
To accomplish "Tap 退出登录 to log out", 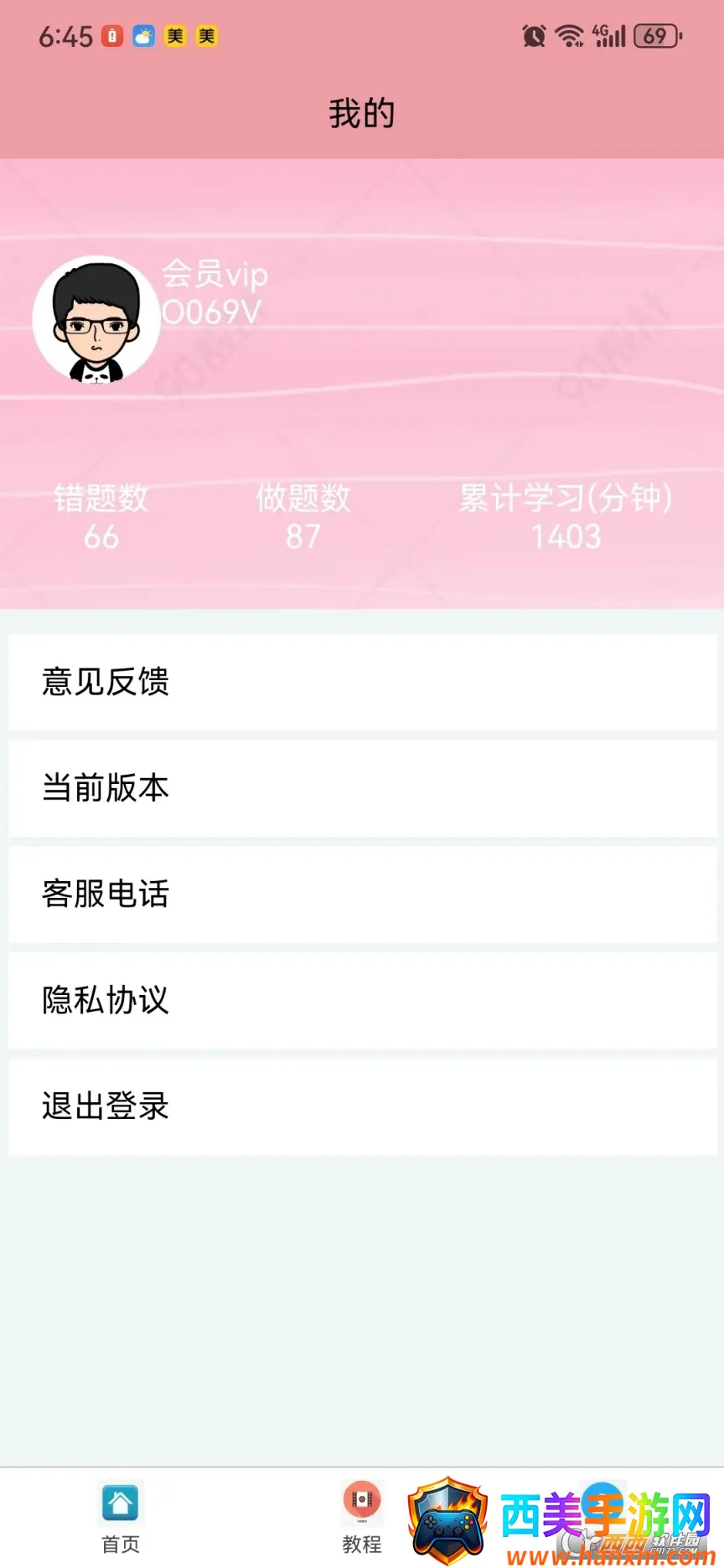I will click(362, 1106).
